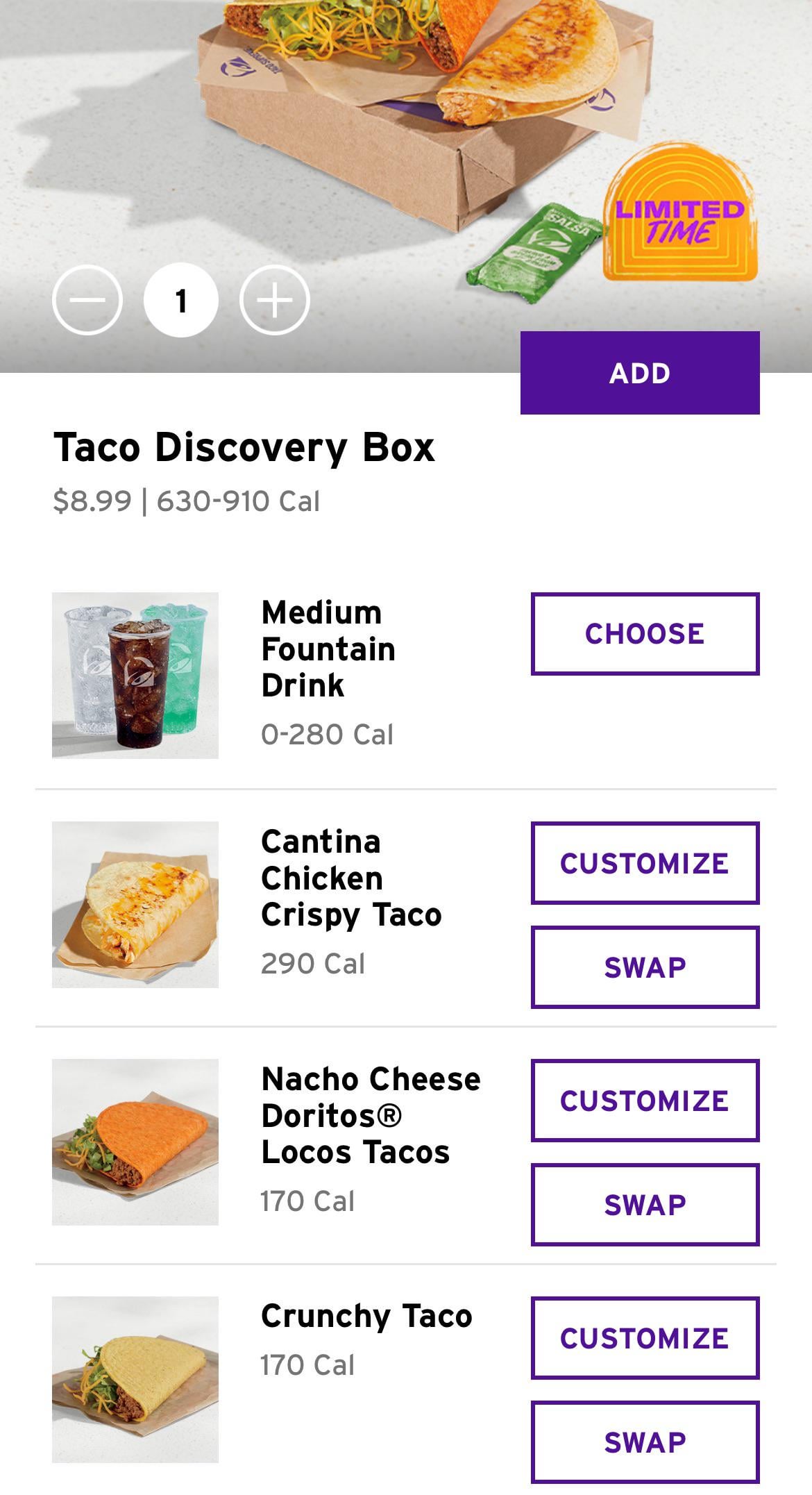Add Taco Discovery Box to order
The height and width of the screenshot is (1495, 812).
639,373
